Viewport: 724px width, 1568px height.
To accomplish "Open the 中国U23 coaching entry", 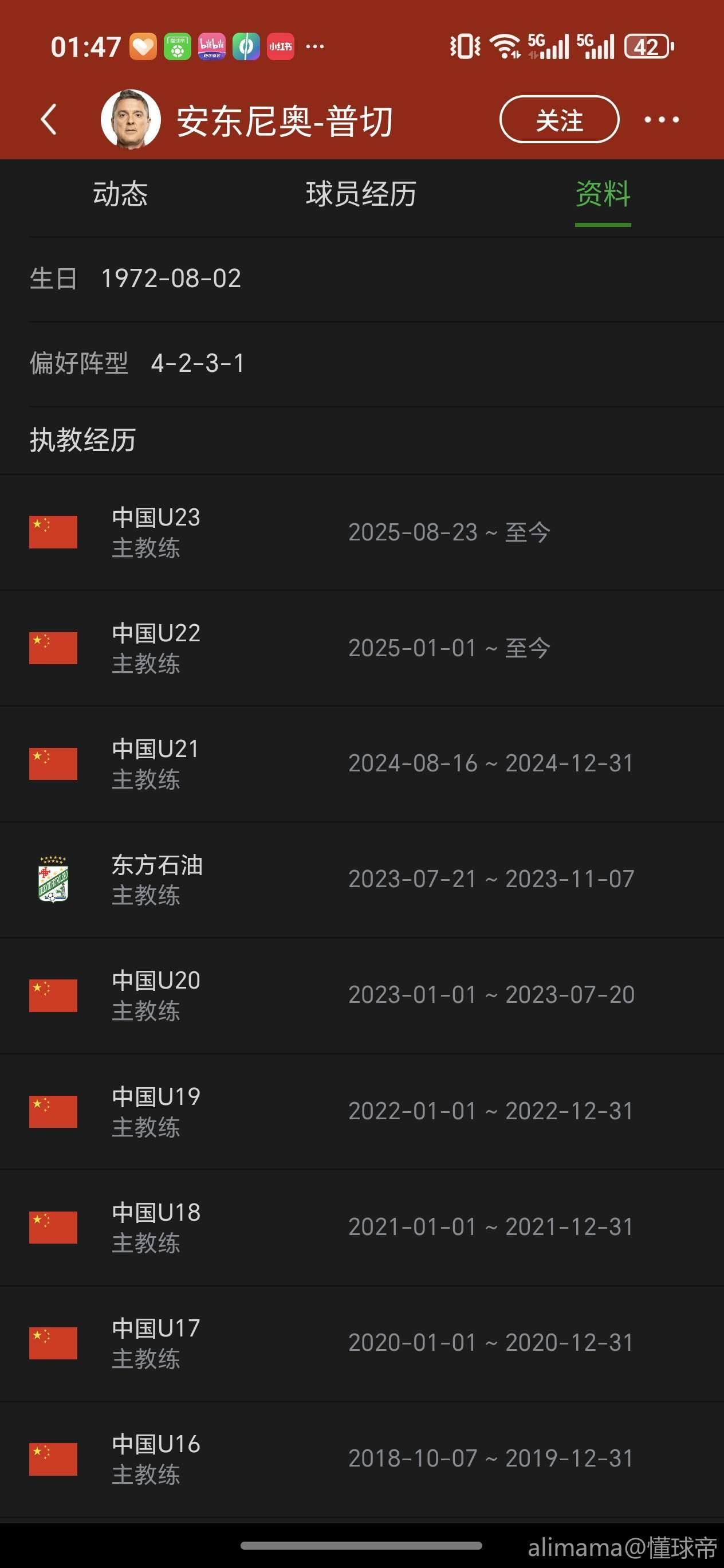I will [x=361, y=532].
